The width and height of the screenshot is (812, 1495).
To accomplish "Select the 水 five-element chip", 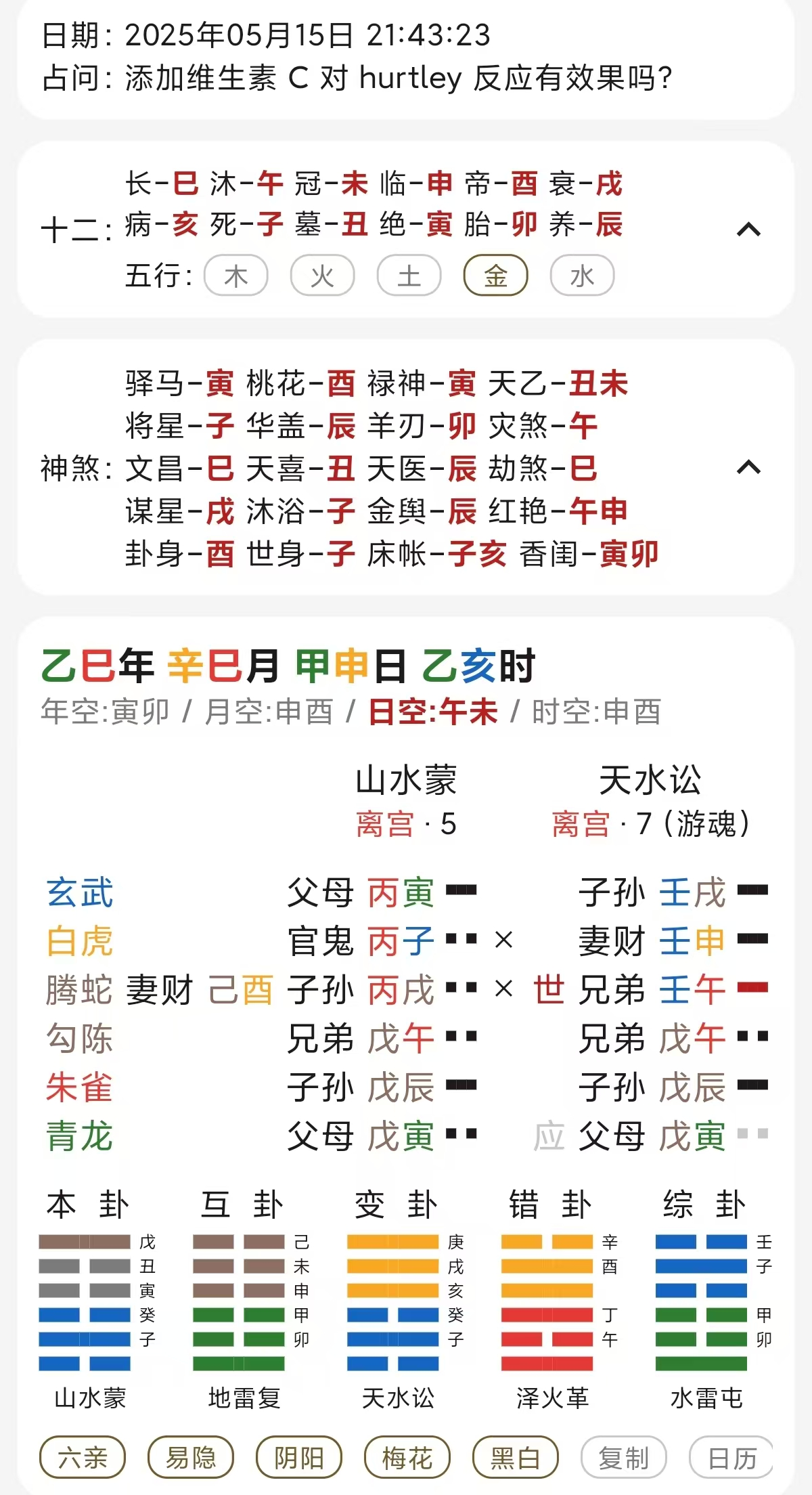I will (583, 276).
